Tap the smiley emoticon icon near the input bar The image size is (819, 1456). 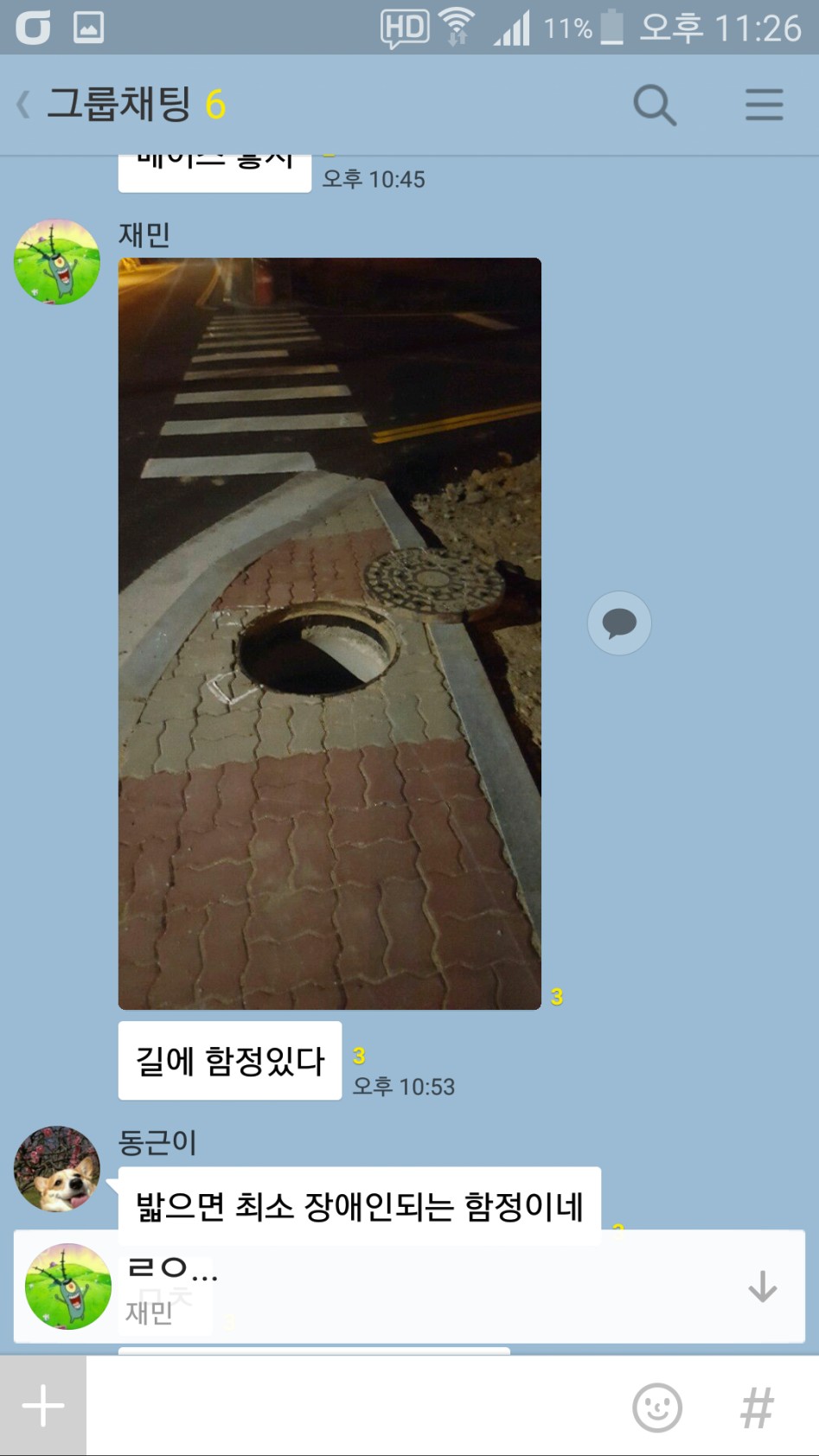657,1406
